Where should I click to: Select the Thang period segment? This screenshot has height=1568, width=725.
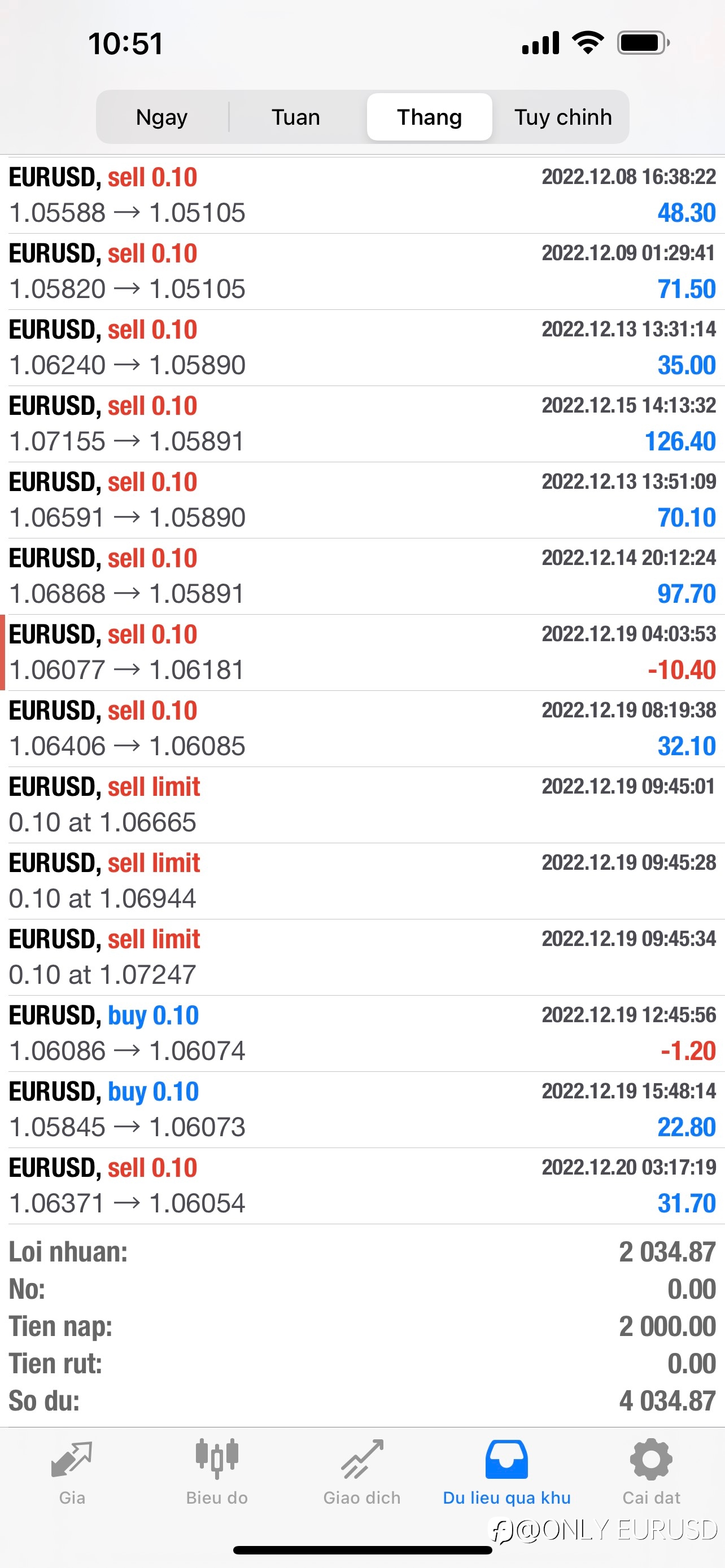coord(429,117)
